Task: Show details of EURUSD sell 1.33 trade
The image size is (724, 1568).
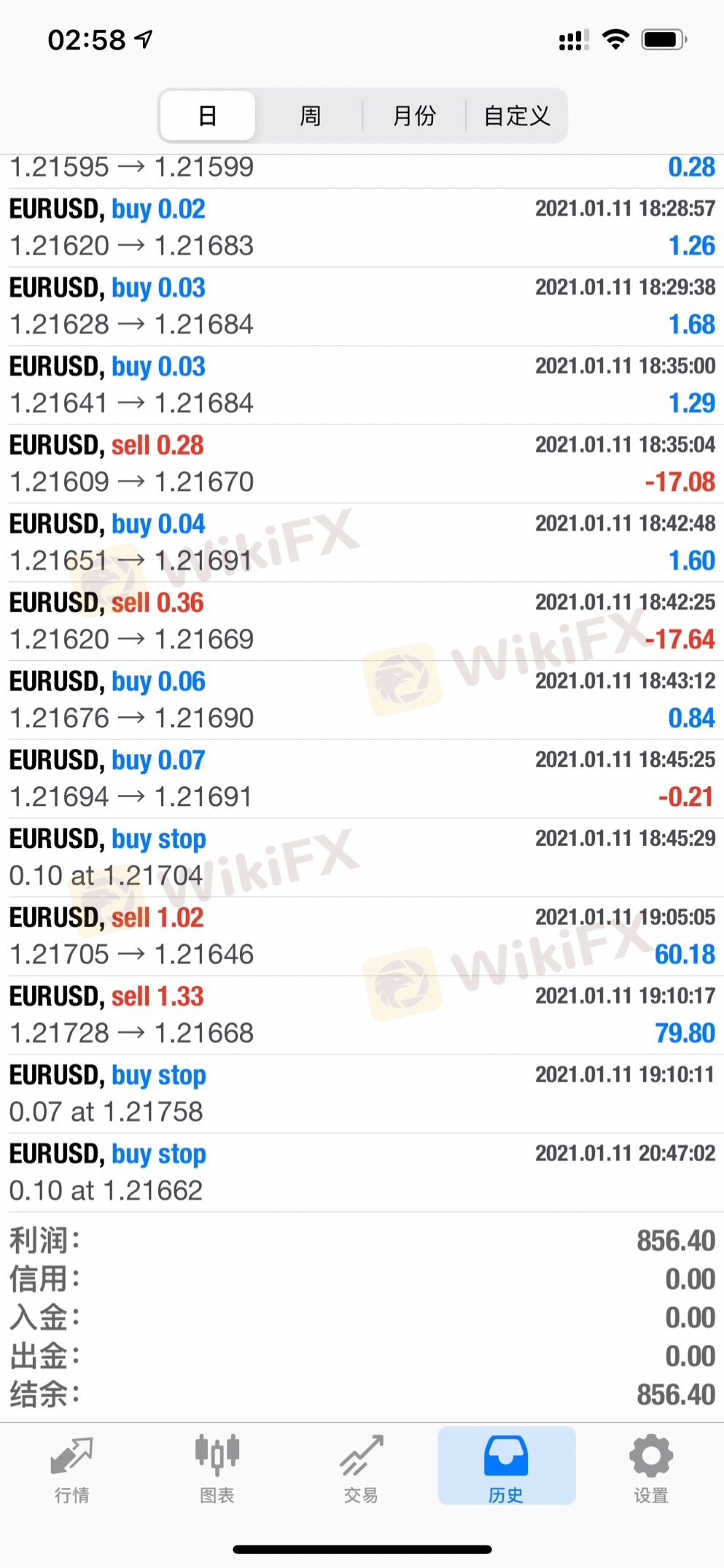Action: coord(362,1015)
